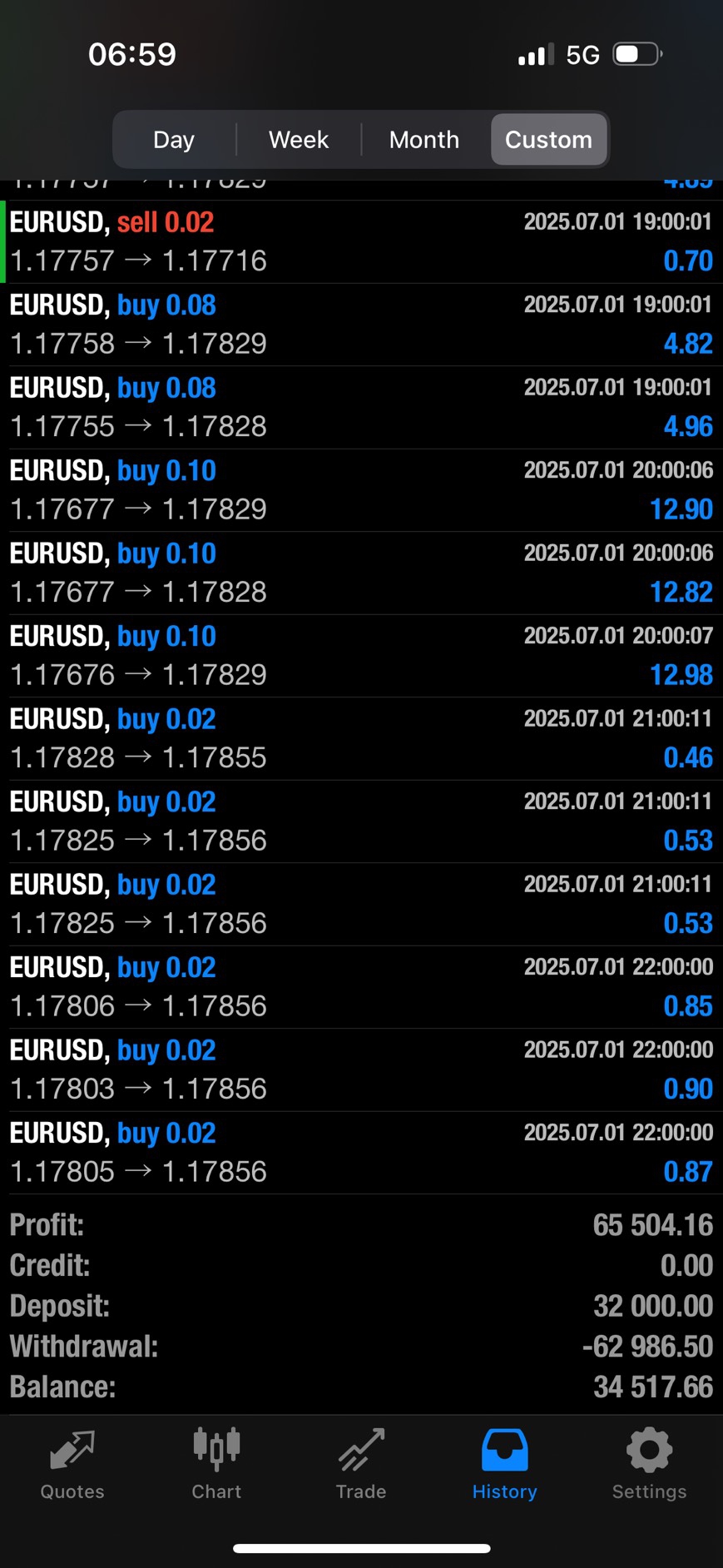Image resolution: width=723 pixels, height=1568 pixels.
Task: Choose the Custom period segment
Action: [x=548, y=139]
